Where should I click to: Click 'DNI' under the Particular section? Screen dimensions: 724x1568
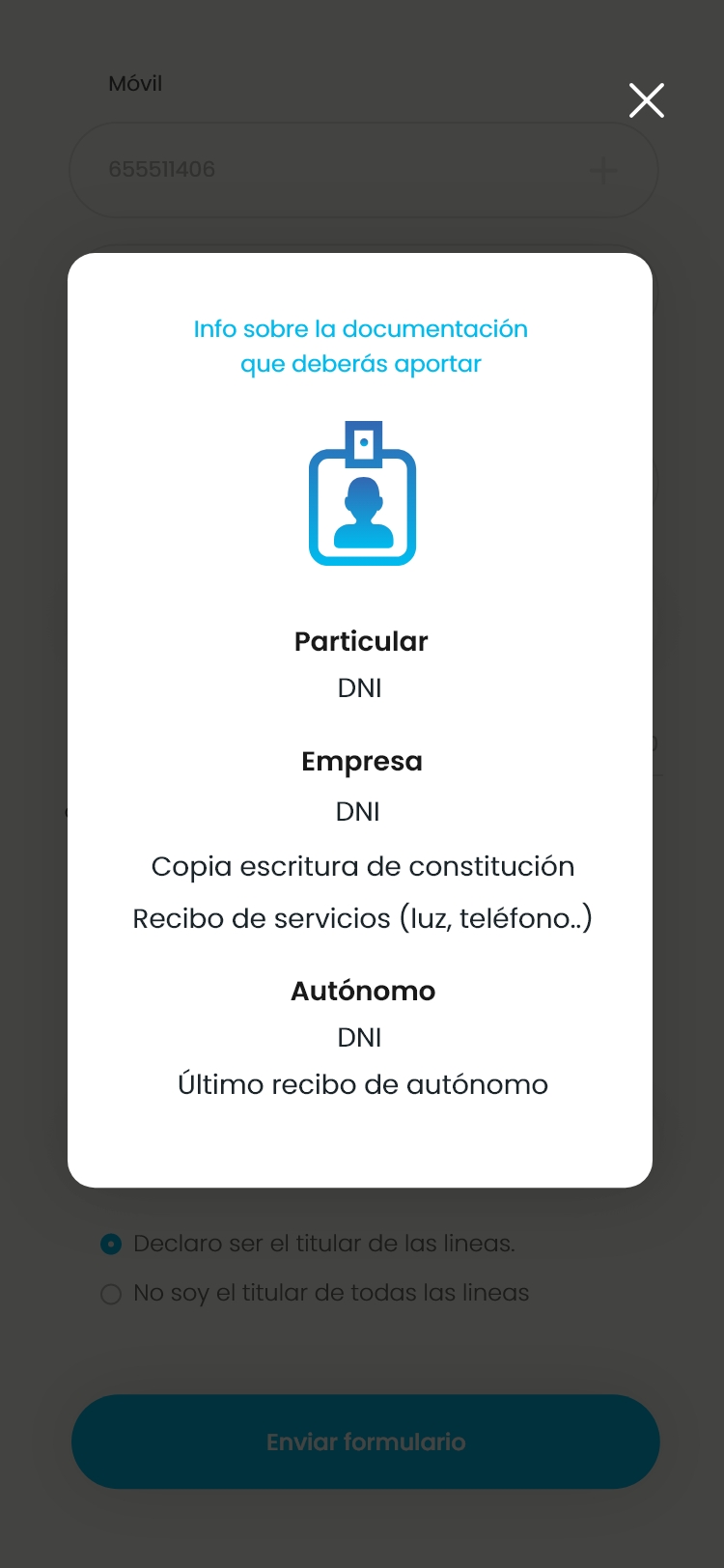point(359,687)
